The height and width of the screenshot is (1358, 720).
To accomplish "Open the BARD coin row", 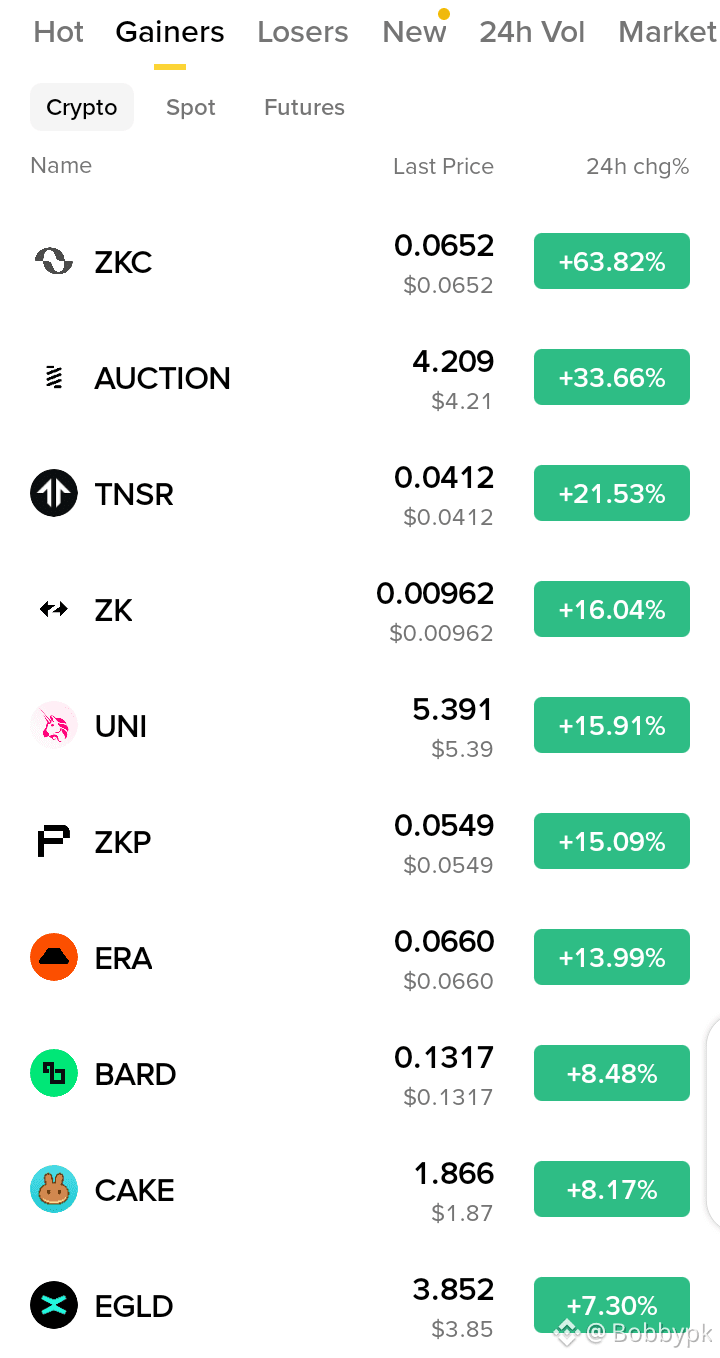I will (x=360, y=1074).
